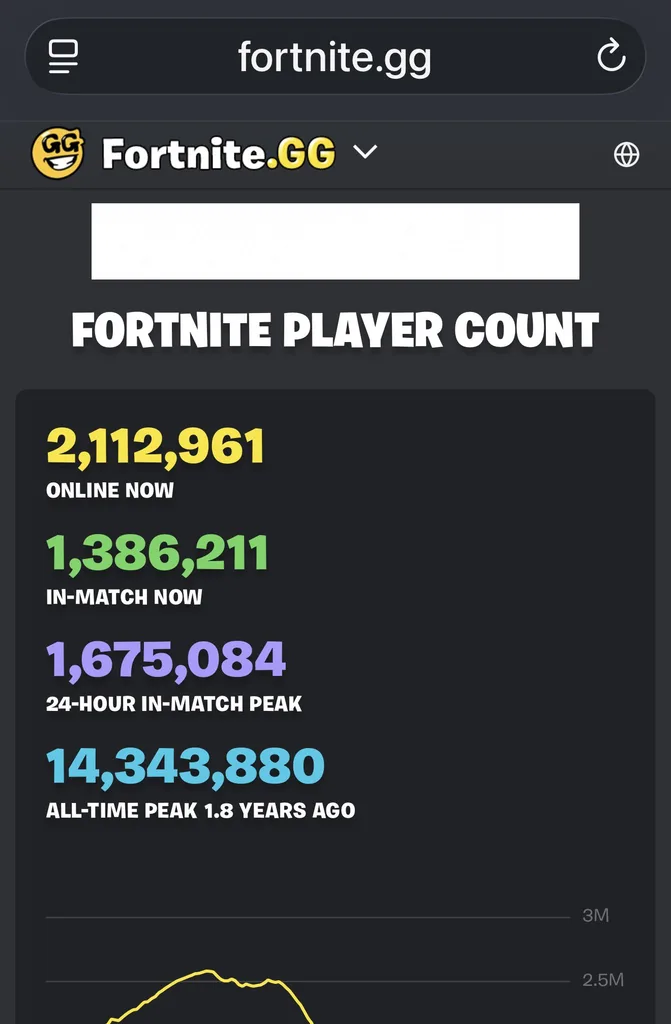This screenshot has width=671, height=1024.
Task: Tap the fortnite.gg address bar
Action: point(335,57)
